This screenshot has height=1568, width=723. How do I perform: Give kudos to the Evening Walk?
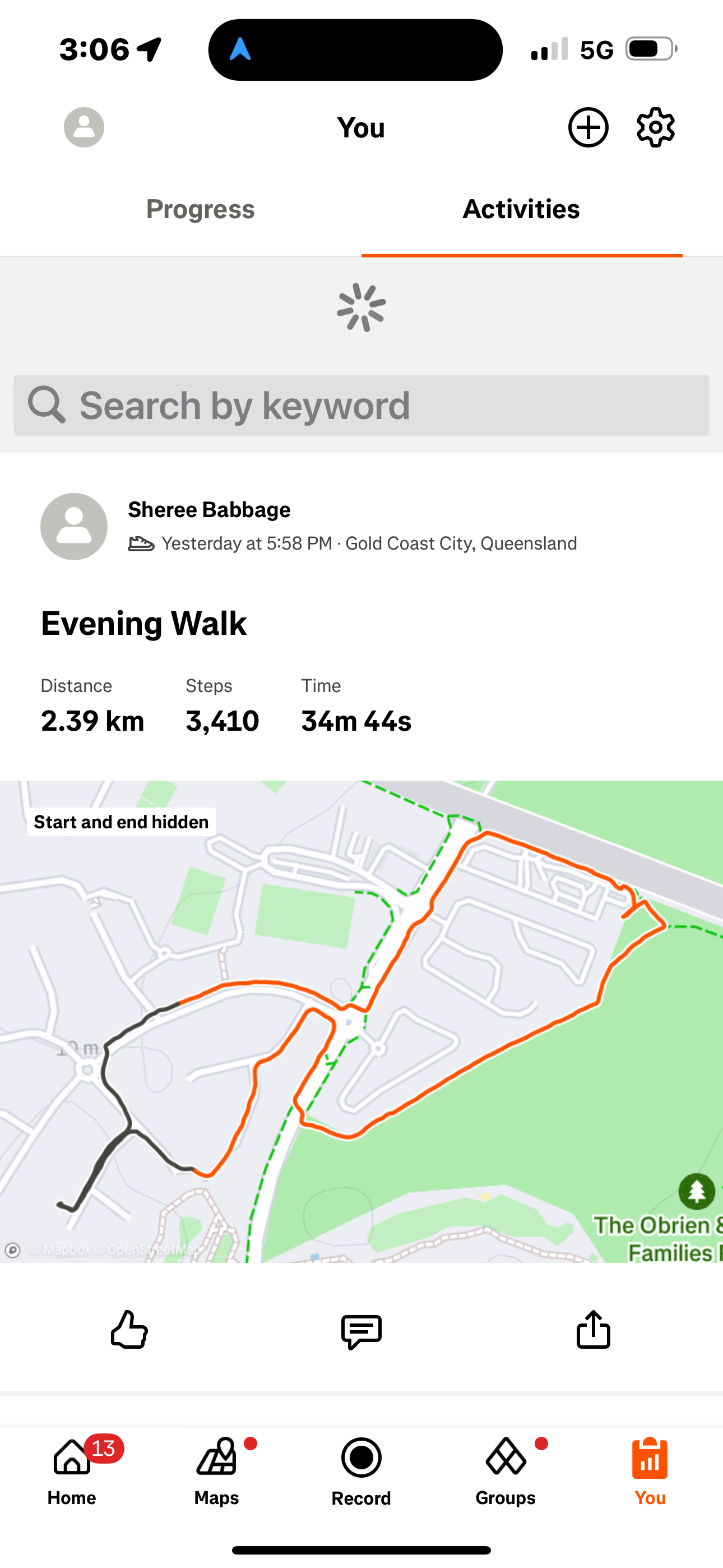(x=129, y=1330)
